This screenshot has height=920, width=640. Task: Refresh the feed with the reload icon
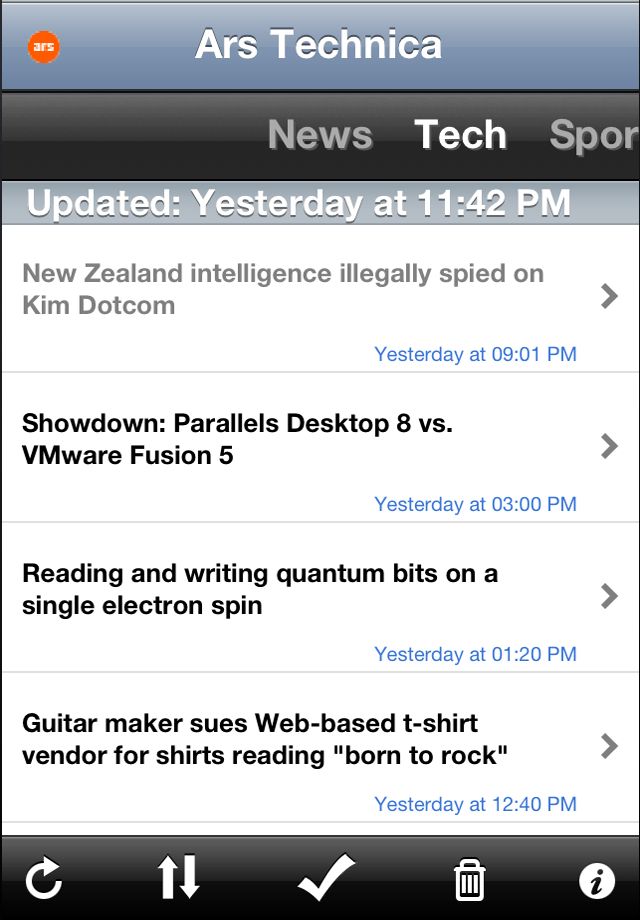(44, 879)
